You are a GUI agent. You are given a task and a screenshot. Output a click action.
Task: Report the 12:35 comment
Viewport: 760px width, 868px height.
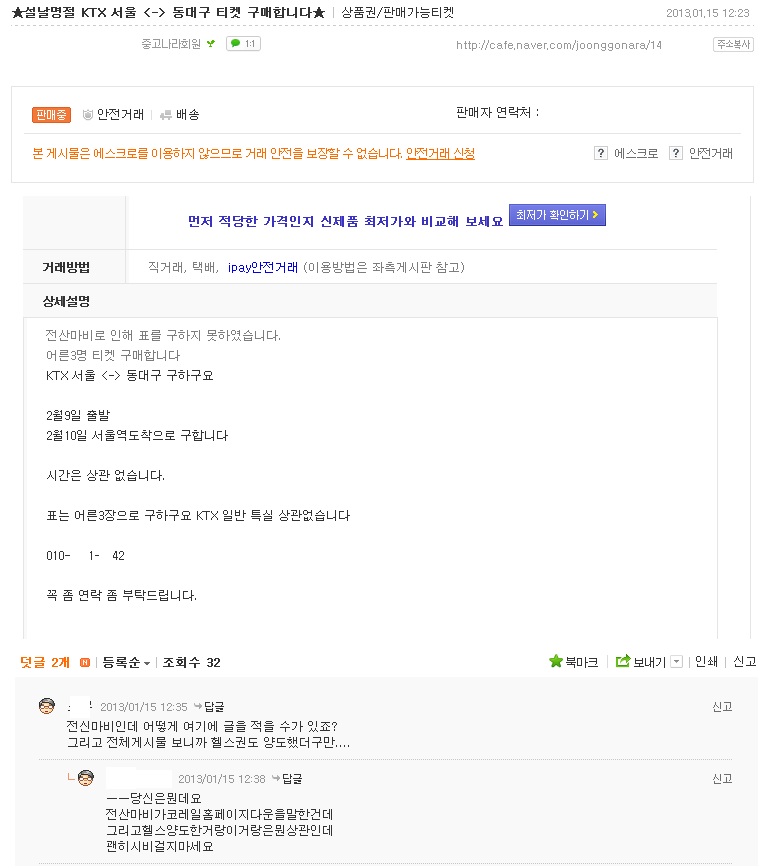click(722, 707)
